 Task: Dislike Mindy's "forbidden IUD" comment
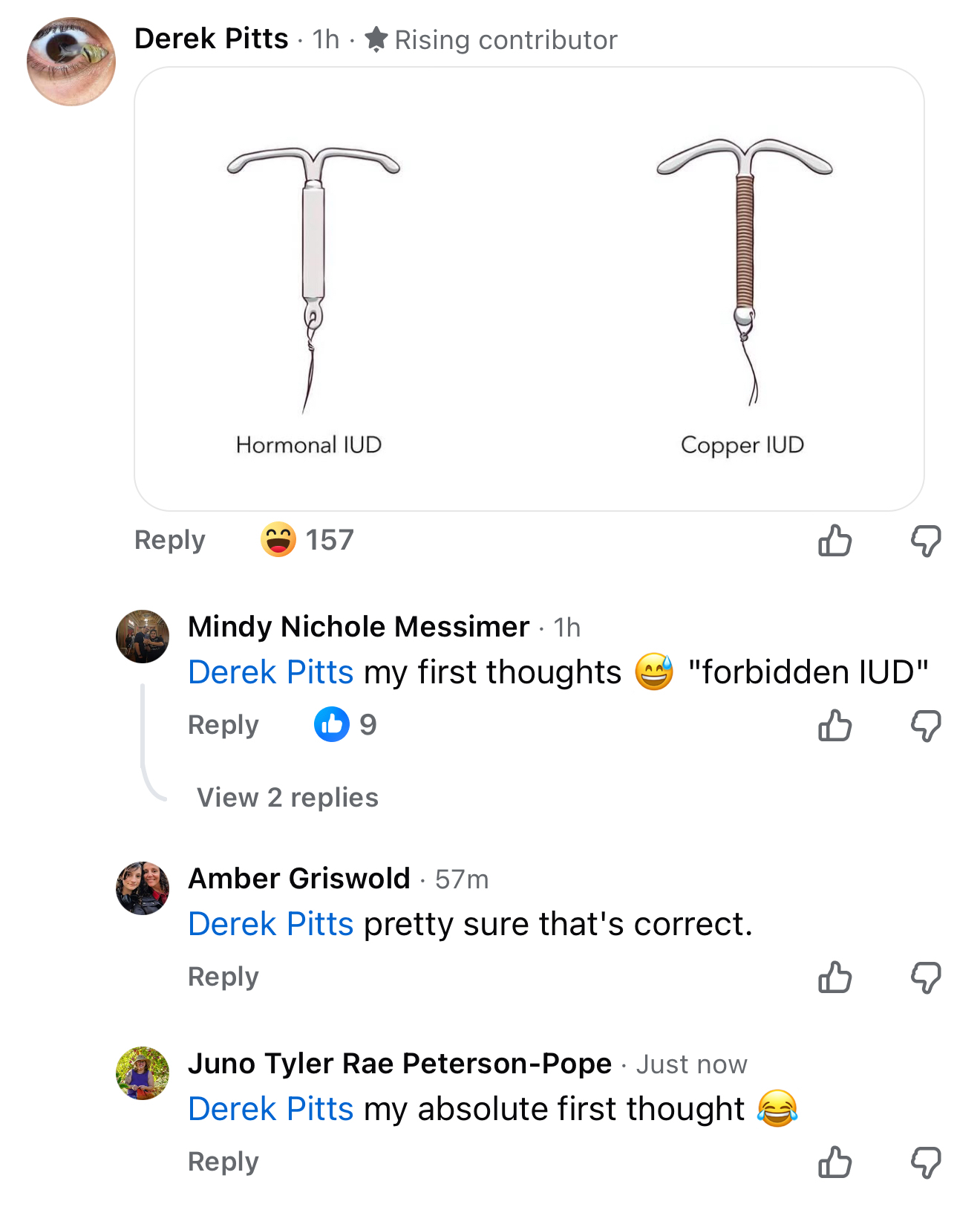pyautogui.click(x=926, y=726)
